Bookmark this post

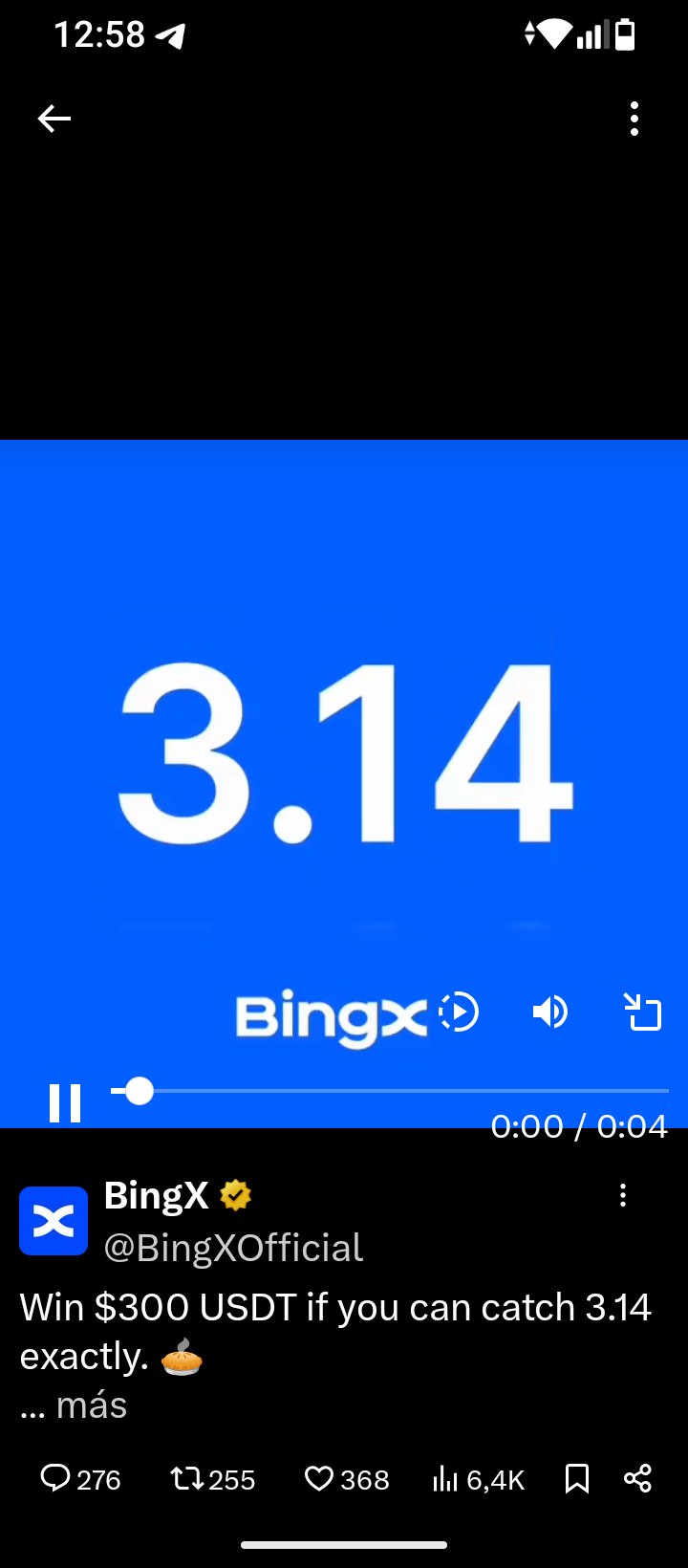click(576, 1479)
